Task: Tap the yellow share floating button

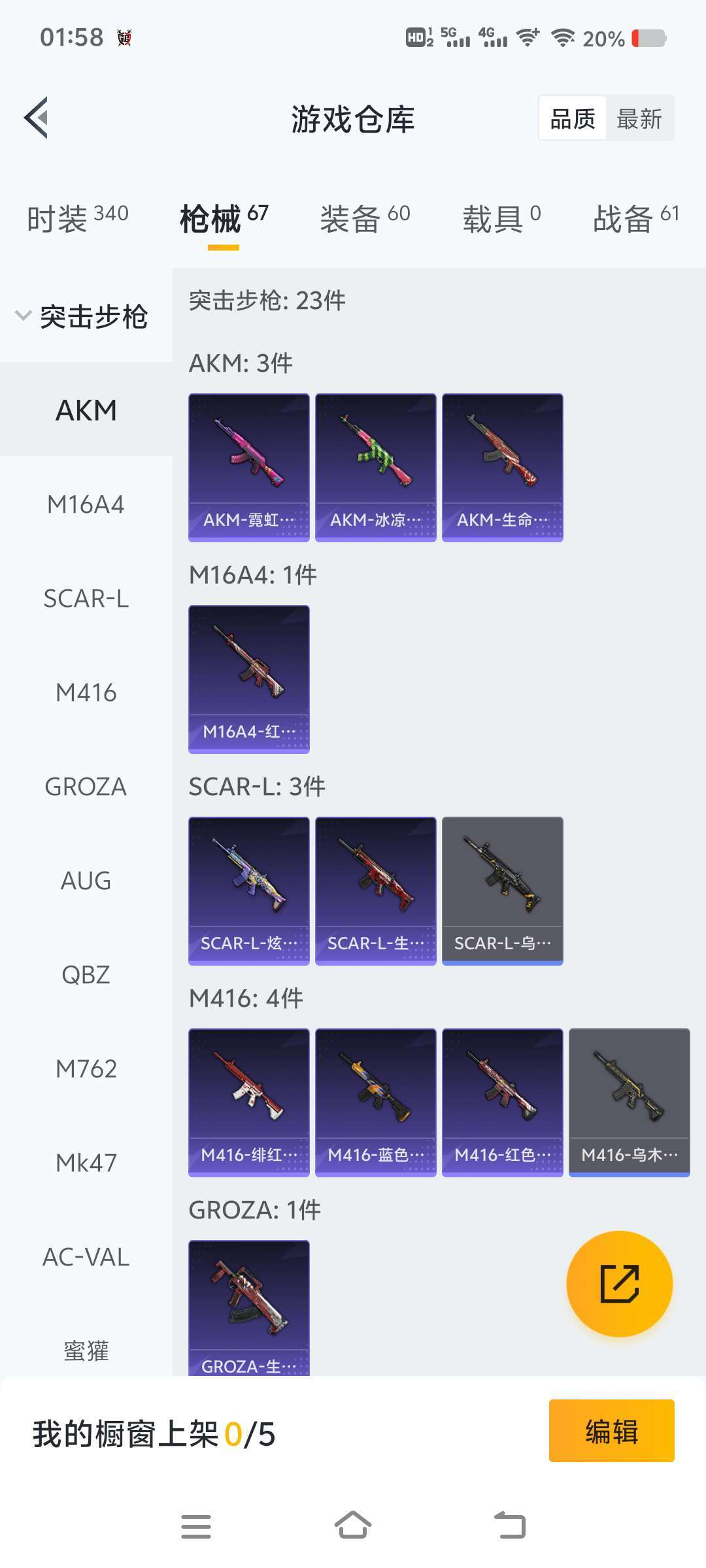Action: (619, 1284)
